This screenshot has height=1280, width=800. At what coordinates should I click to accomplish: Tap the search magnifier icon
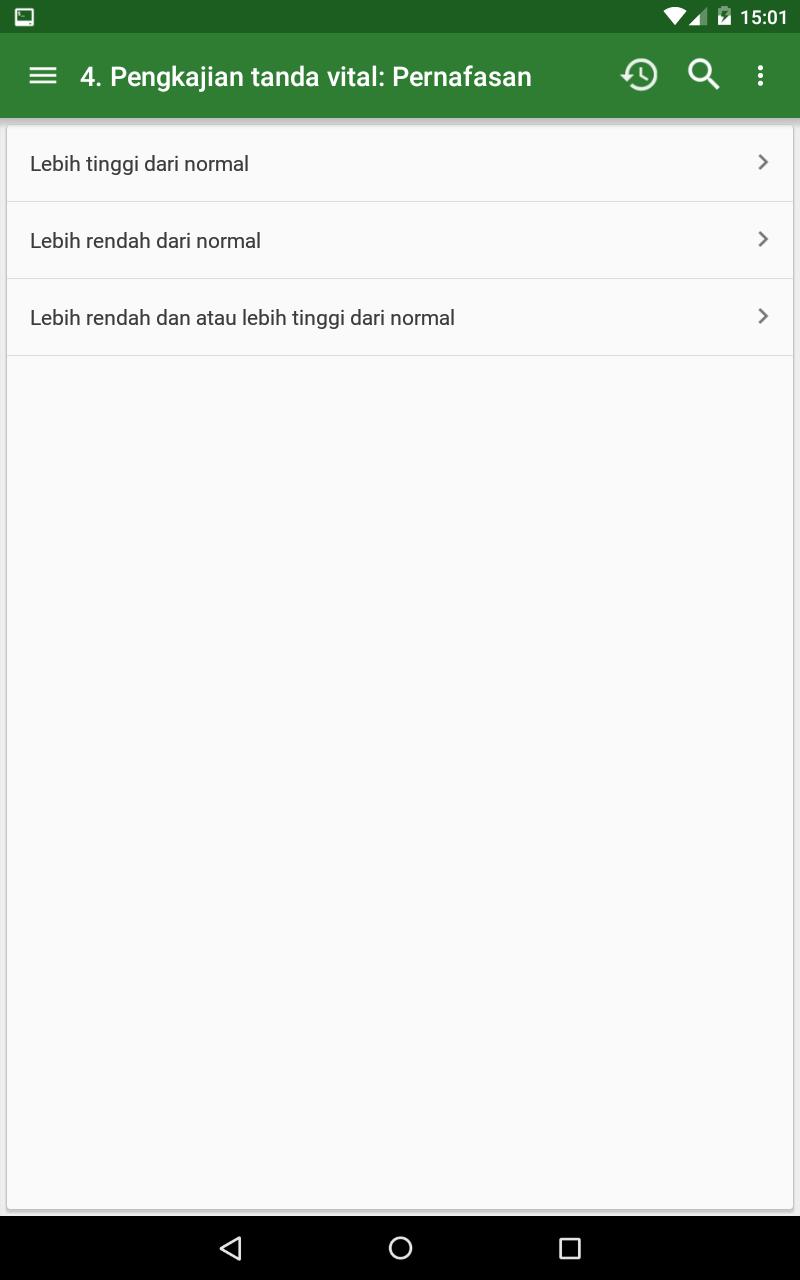(704, 75)
